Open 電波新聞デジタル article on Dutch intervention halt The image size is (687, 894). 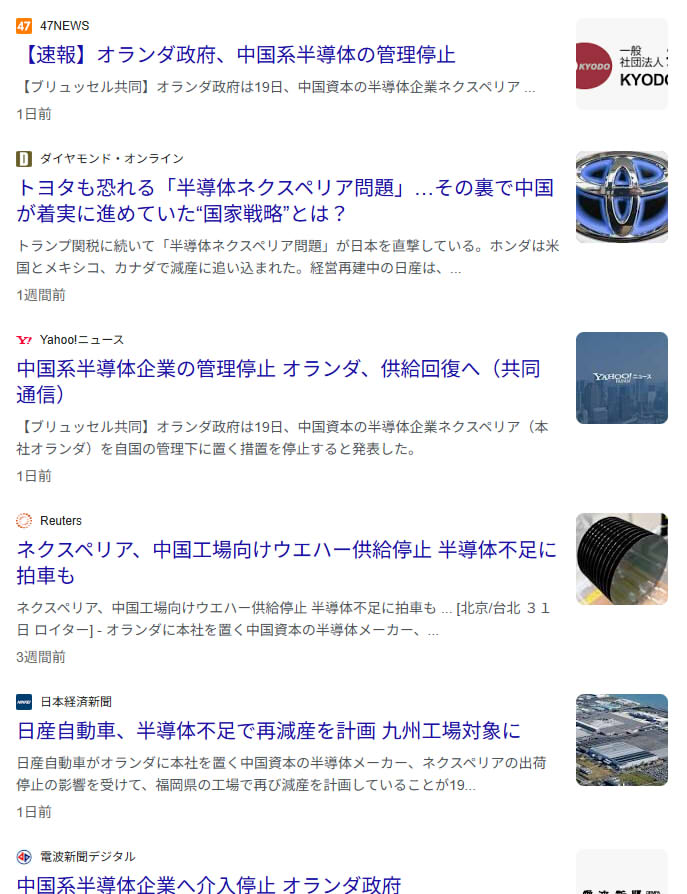click(209, 884)
